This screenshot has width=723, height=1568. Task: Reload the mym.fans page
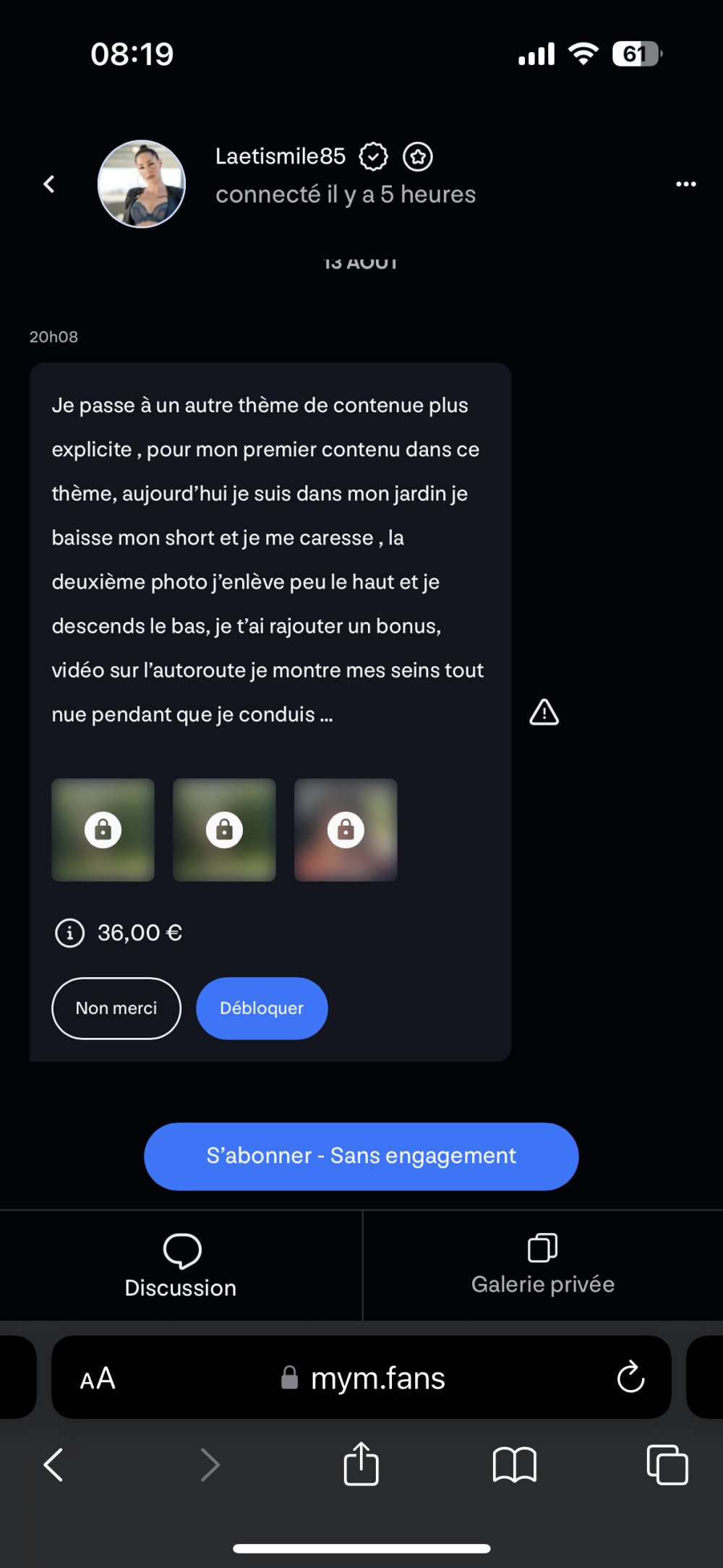[630, 1377]
